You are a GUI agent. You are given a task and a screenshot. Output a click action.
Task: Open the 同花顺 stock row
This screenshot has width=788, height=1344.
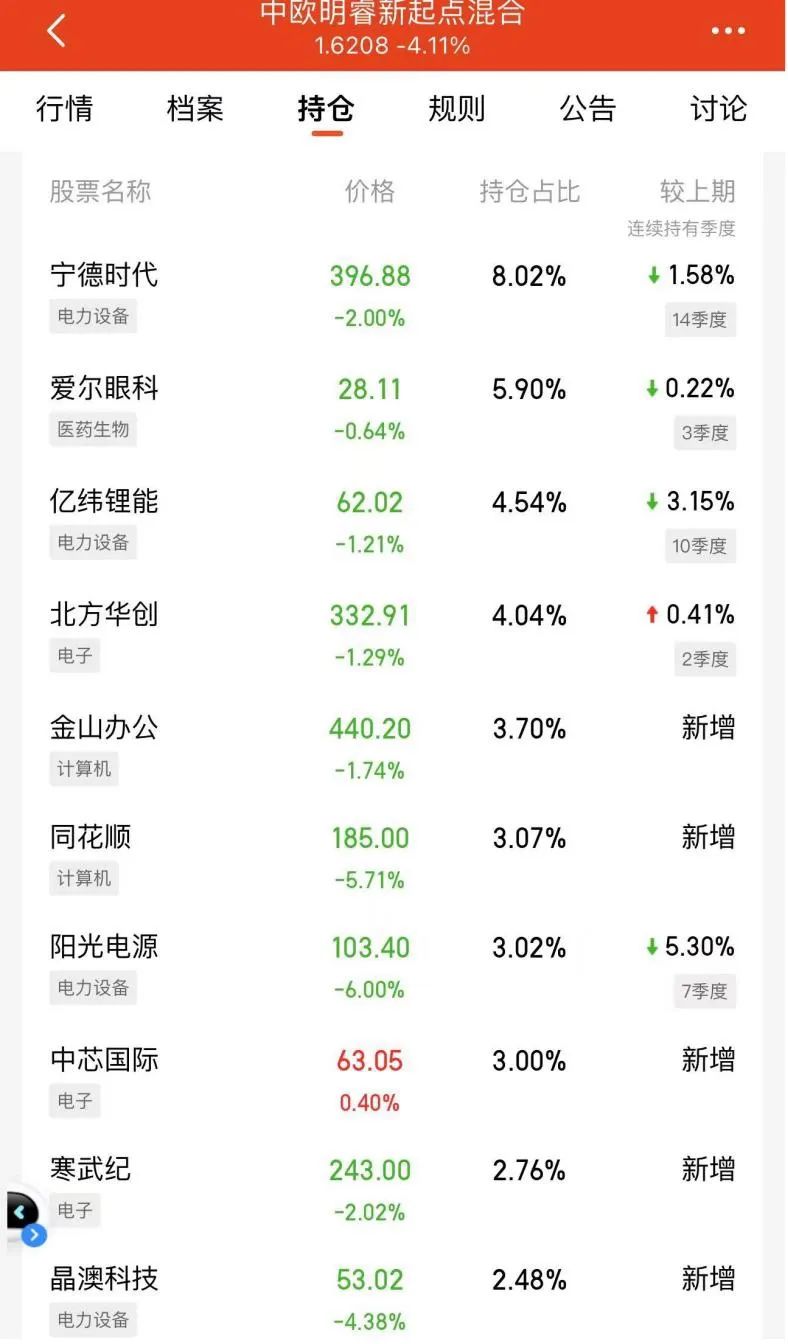coord(393,857)
